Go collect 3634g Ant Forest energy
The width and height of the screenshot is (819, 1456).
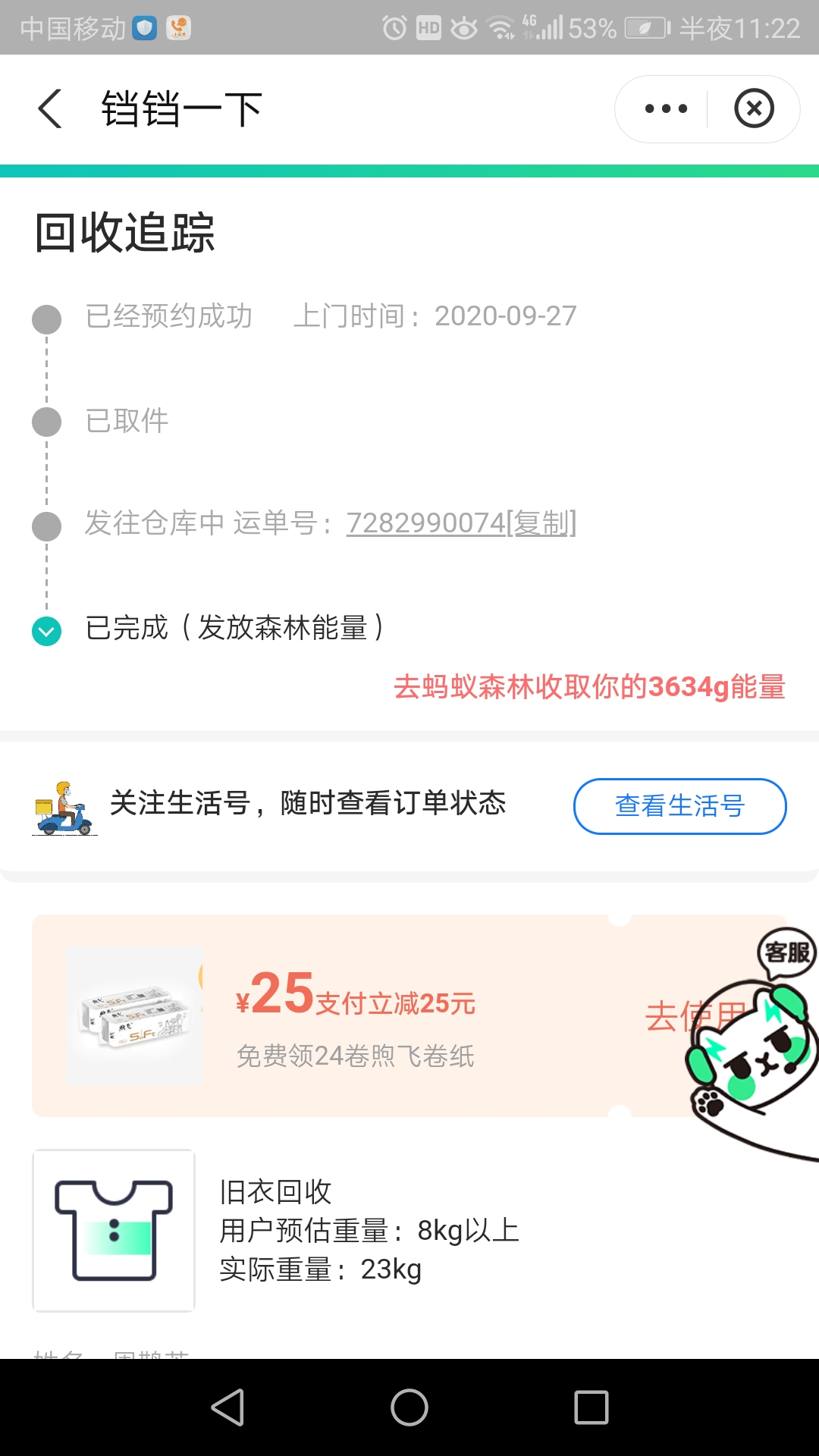pos(589,687)
